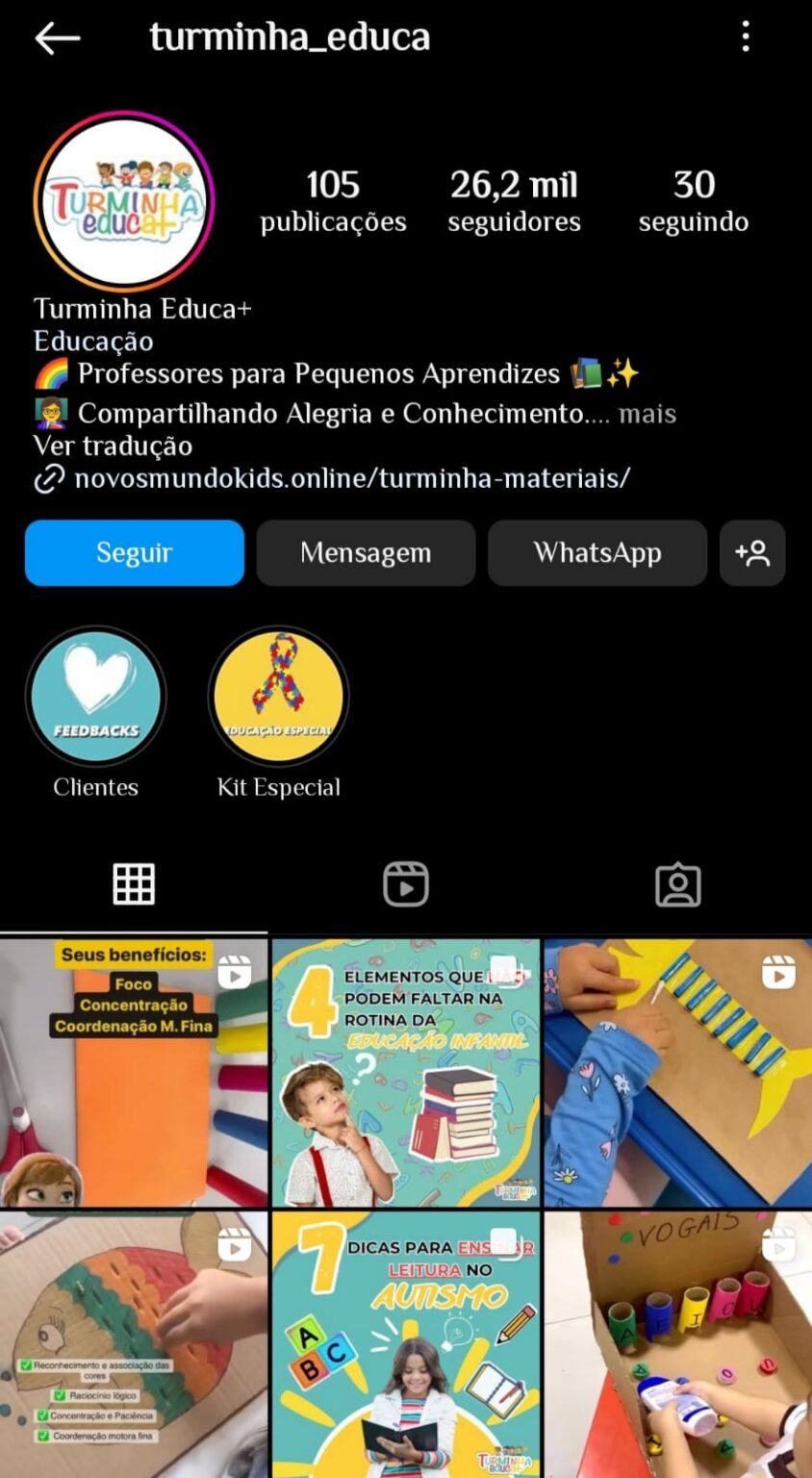
Task: Send a message via Mensagem button
Action: (366, 553)
